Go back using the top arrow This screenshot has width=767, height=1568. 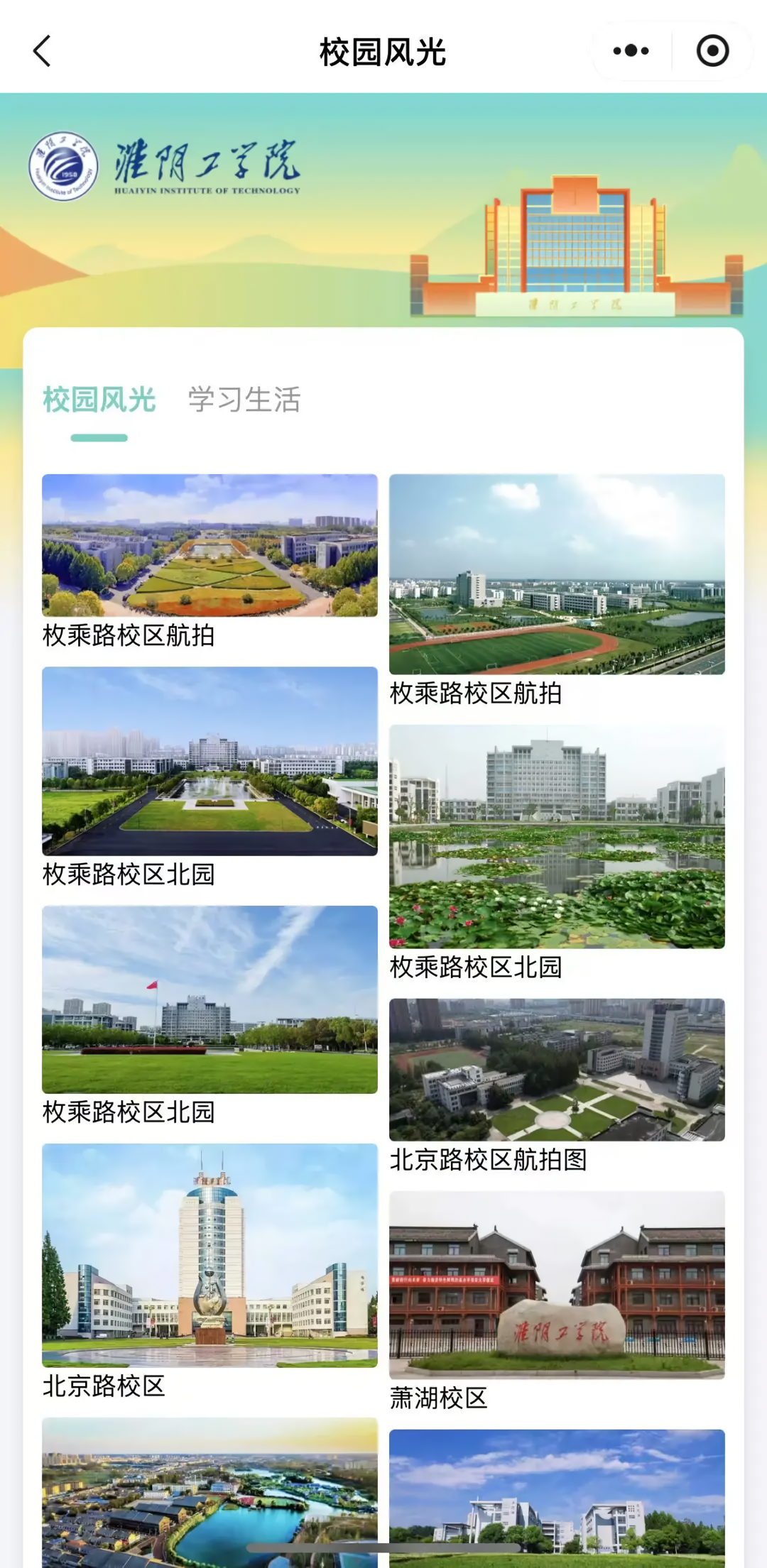click(43, 51)
